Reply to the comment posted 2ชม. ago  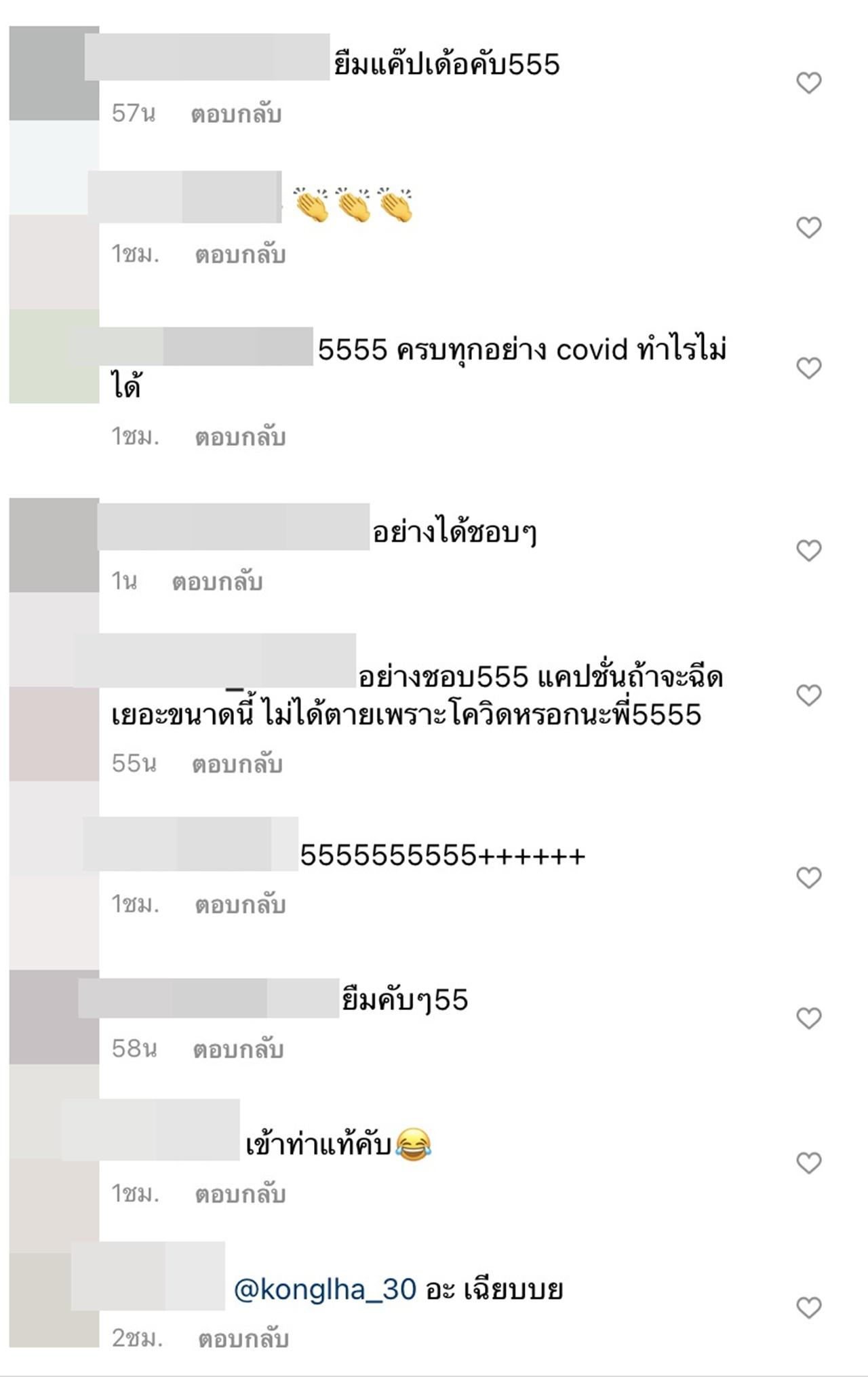click(x=243, y=1338)
